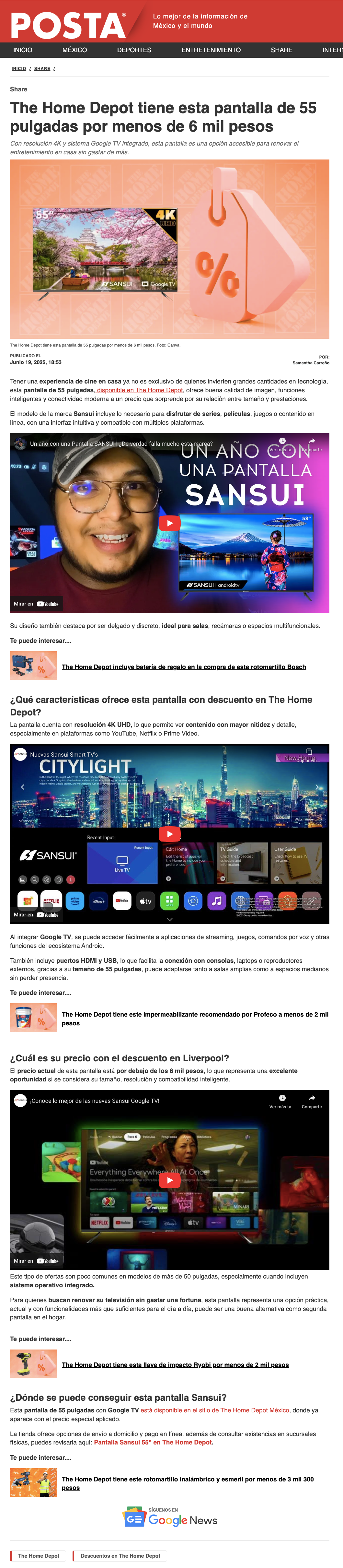This screenshot has width=343, height=1568.
Task: Share the 'Un año con una Pantalla SANSUI' video
Action: click(311, 444)
